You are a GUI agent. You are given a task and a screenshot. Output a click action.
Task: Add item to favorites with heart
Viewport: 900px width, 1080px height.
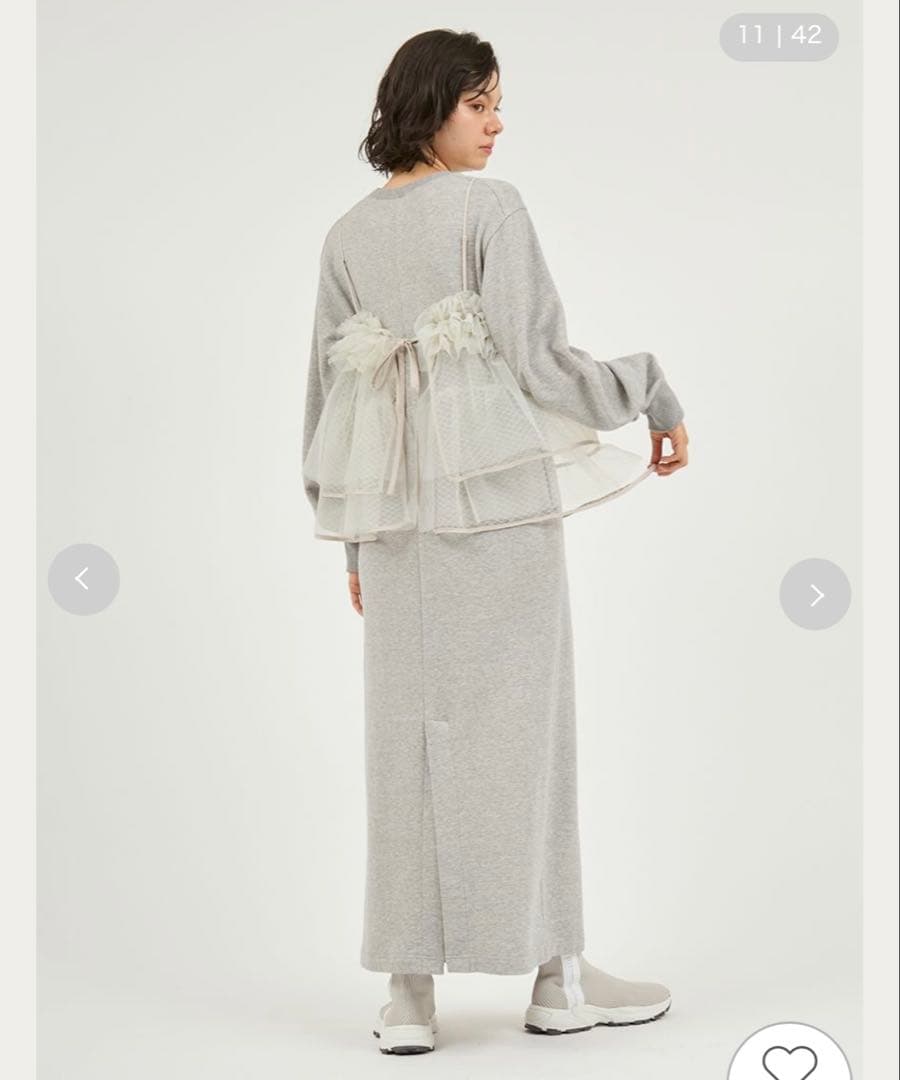coord(790,1059)
